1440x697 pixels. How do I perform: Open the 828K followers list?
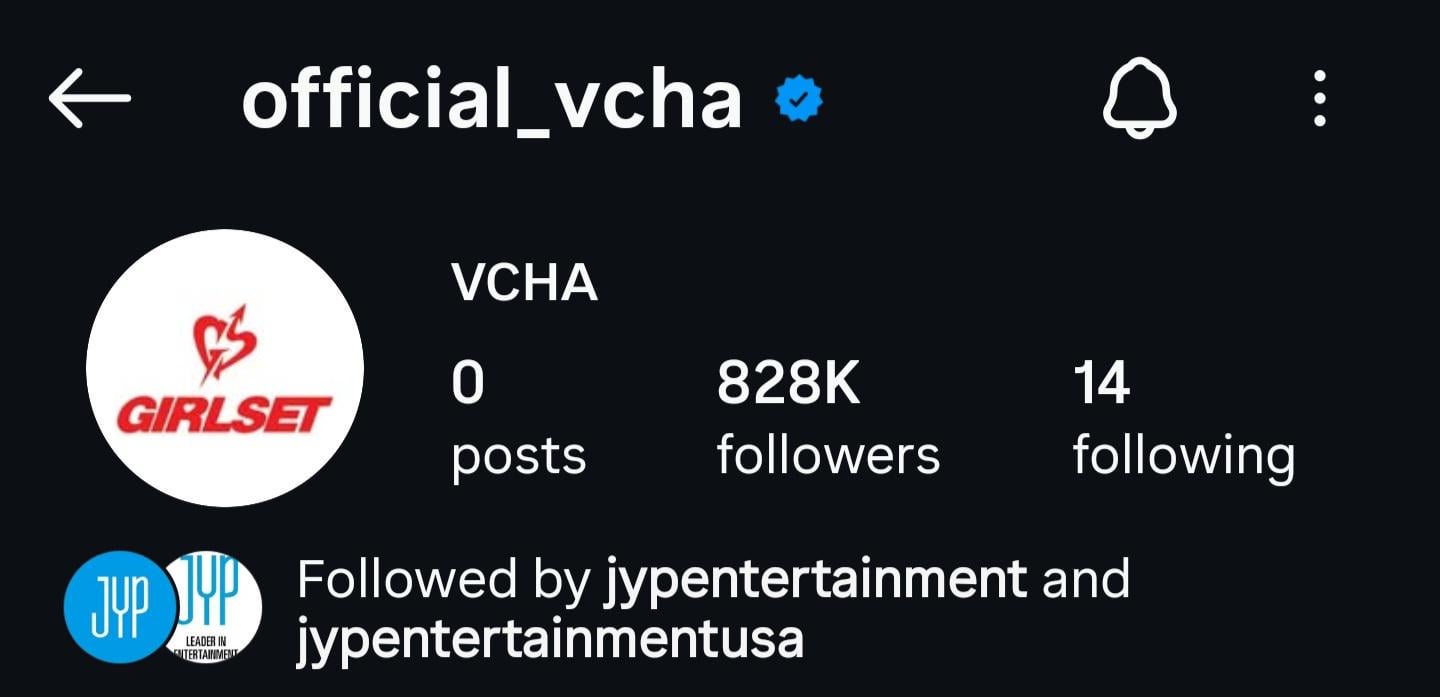tap(827, 419)
